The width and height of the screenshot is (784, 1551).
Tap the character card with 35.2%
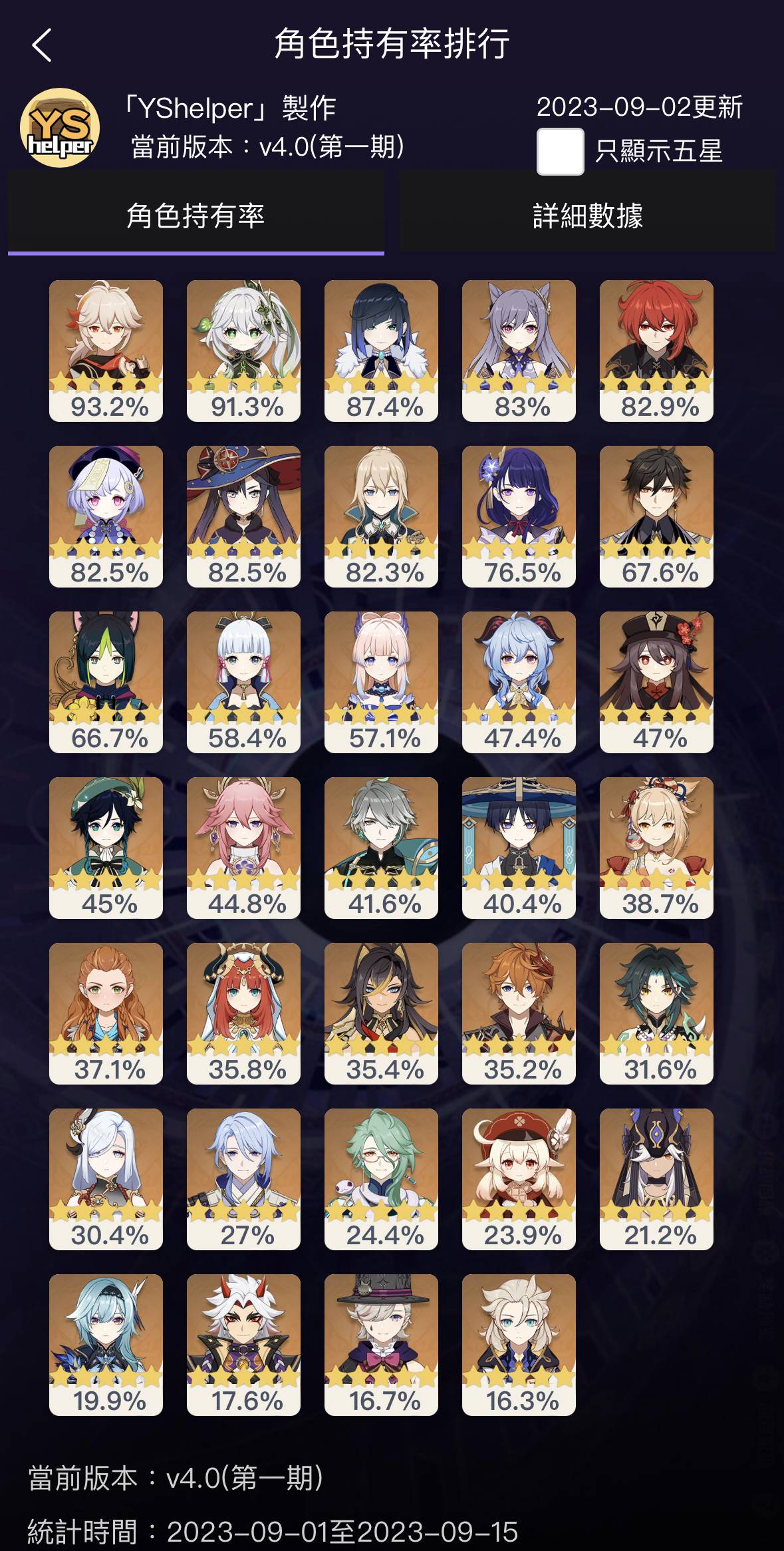519,1013
